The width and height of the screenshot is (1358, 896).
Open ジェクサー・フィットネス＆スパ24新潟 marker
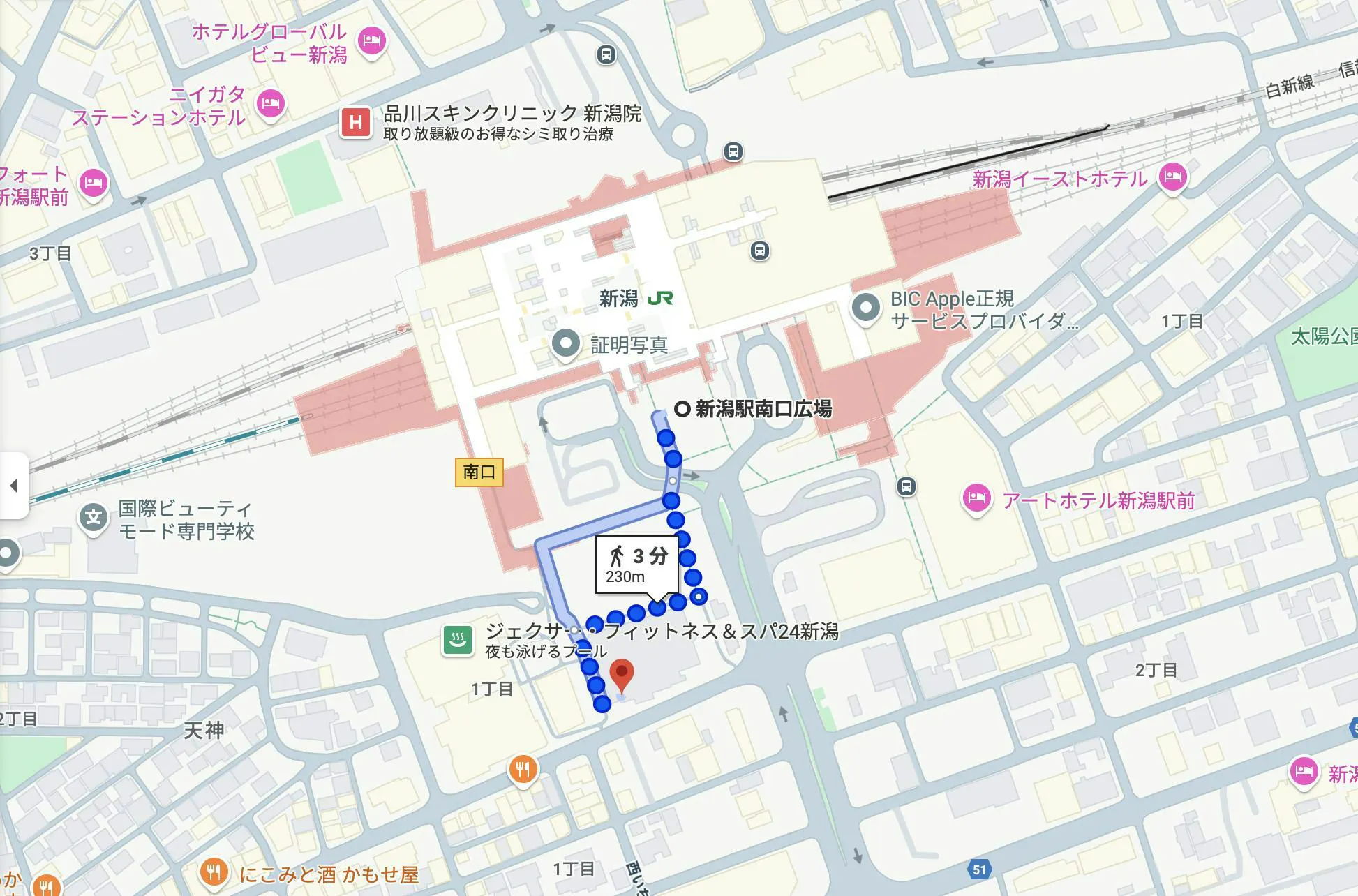click(x=458, y=640)
